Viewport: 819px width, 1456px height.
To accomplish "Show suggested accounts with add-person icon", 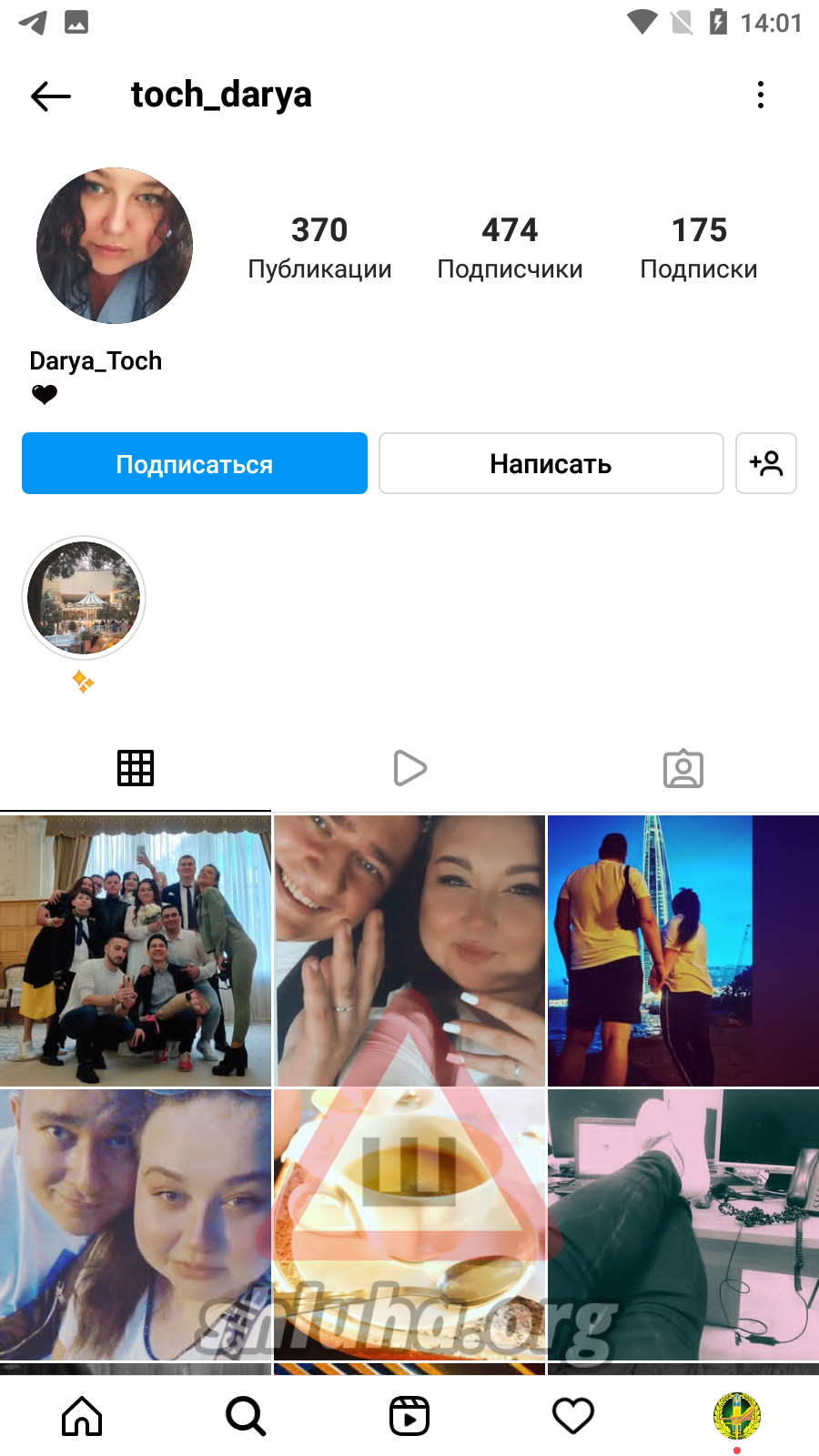I will (765, 464).
